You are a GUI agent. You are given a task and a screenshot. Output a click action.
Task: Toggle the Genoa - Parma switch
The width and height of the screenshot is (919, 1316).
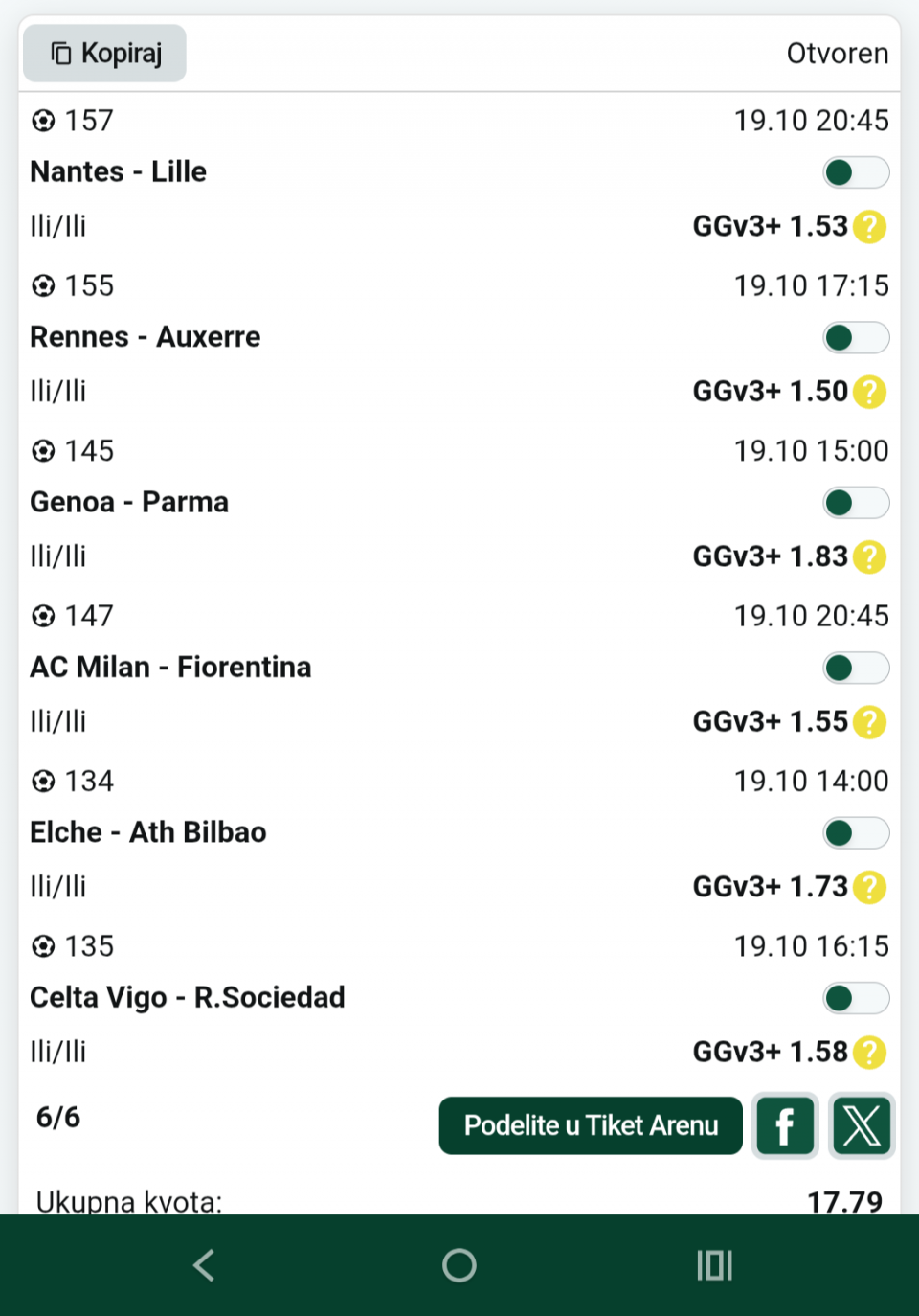855,503
